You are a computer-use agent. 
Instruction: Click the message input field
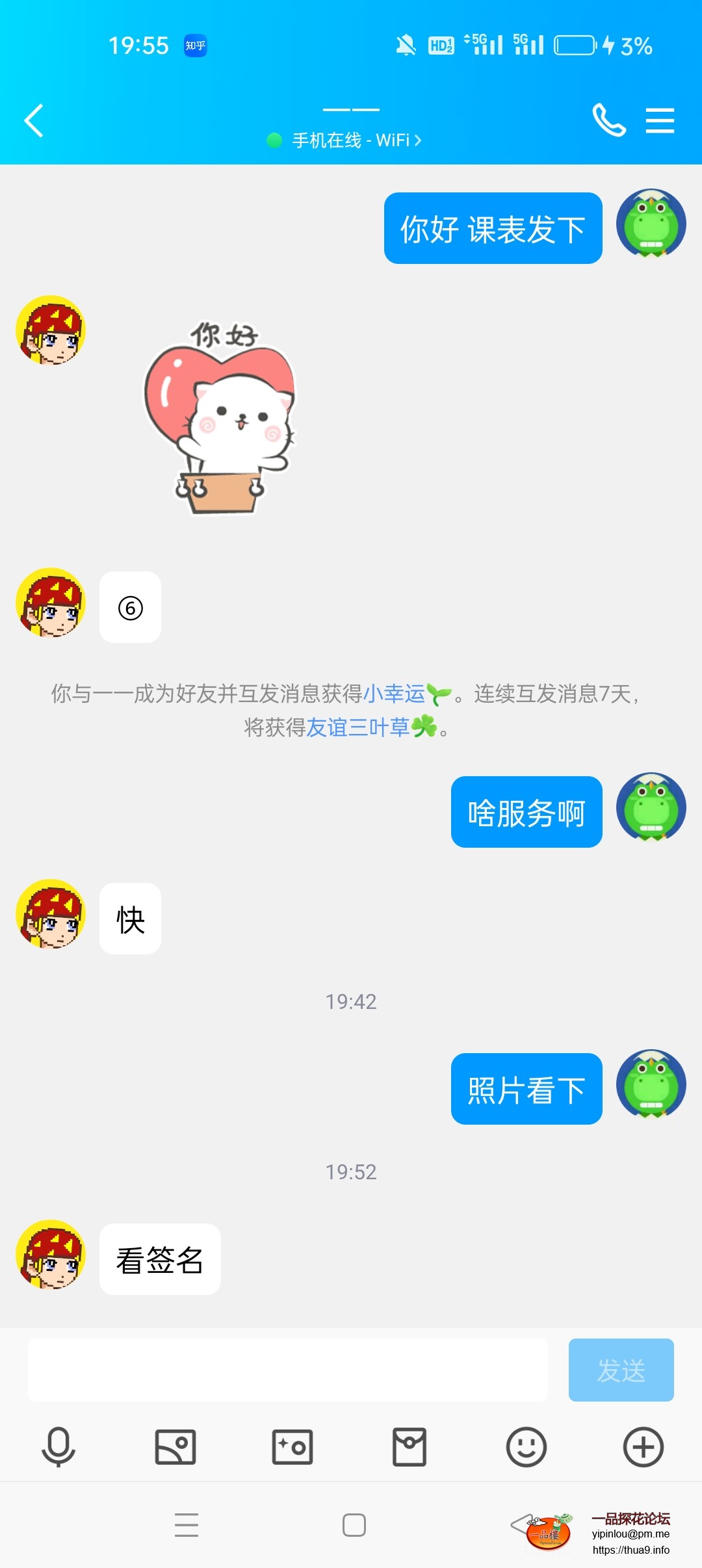click(286, 1370)
